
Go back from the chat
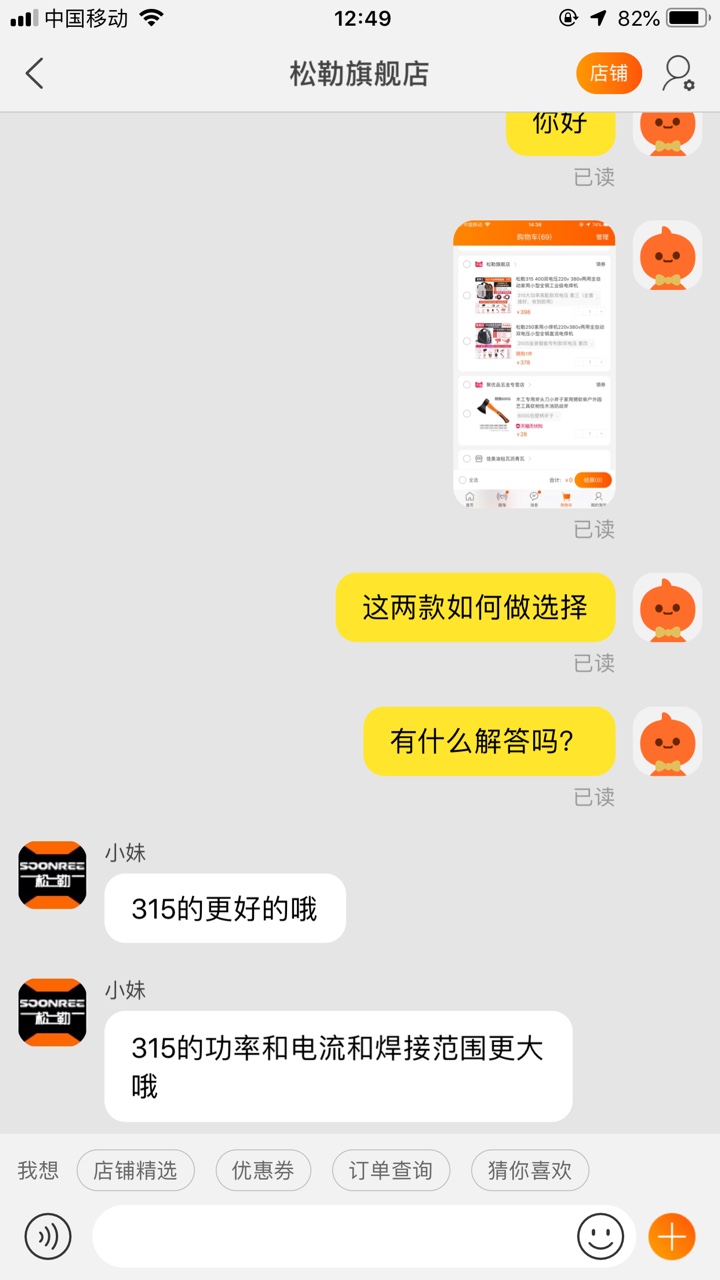(x=35, y=74)
